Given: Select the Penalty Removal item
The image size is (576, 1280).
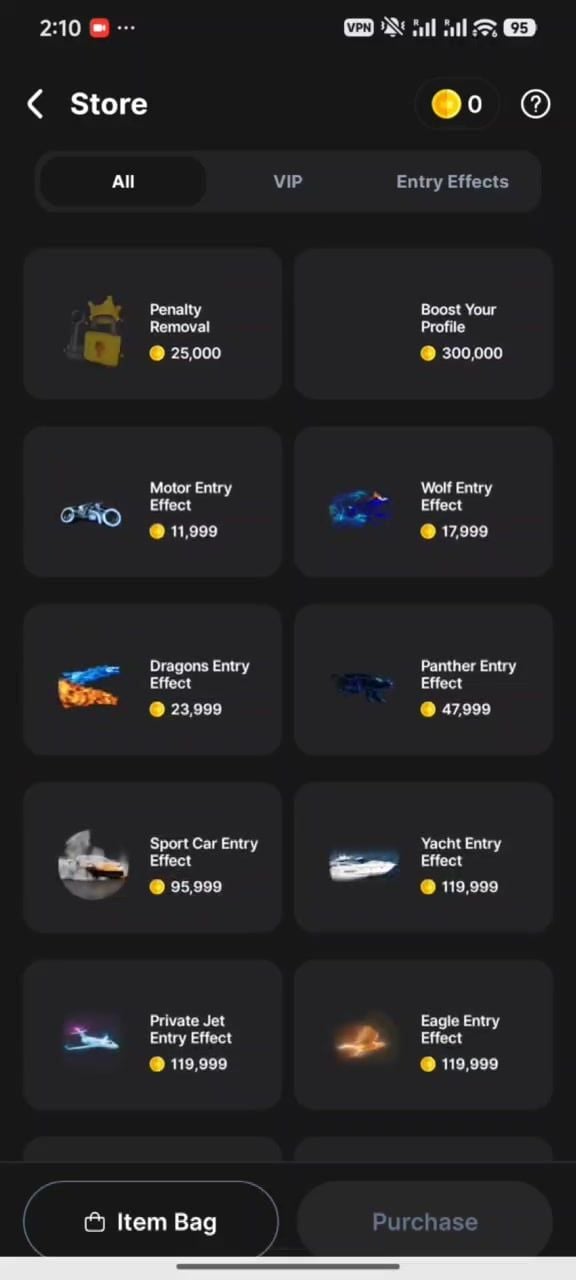Looking at the screenshot, I should [x=152, y=324].
